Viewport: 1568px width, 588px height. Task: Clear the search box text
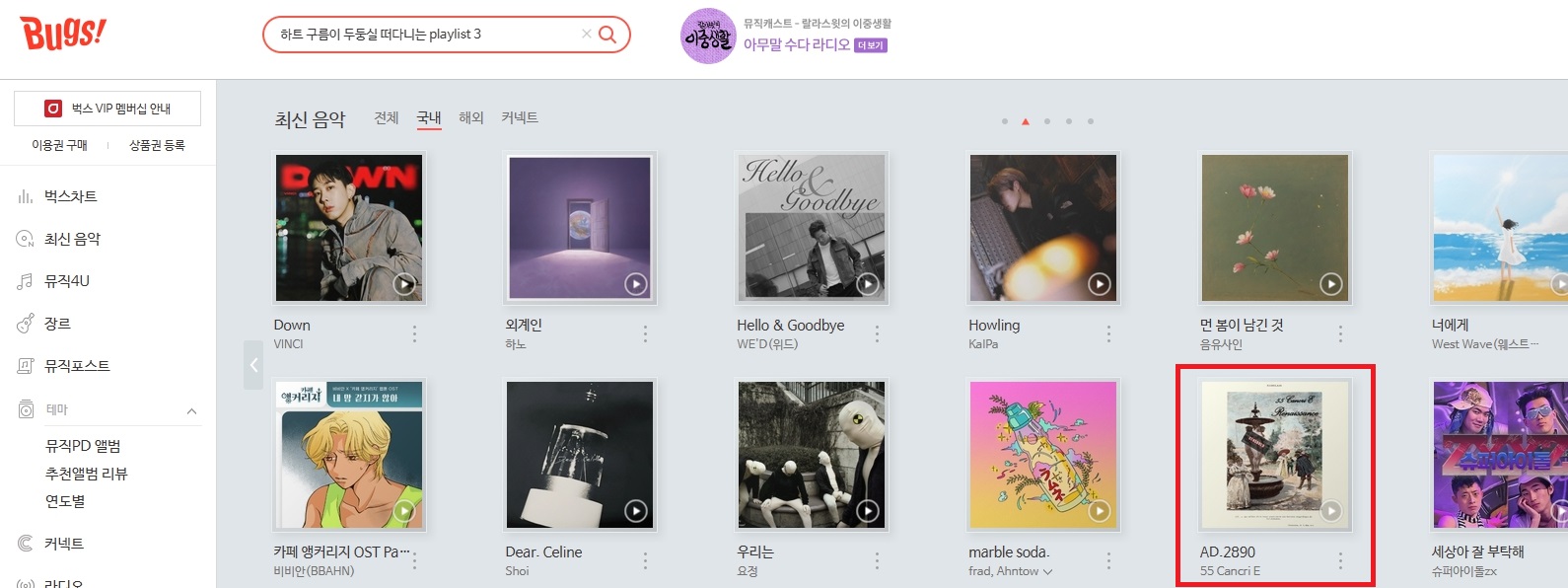pyautogui.click(x=586, y=35)
